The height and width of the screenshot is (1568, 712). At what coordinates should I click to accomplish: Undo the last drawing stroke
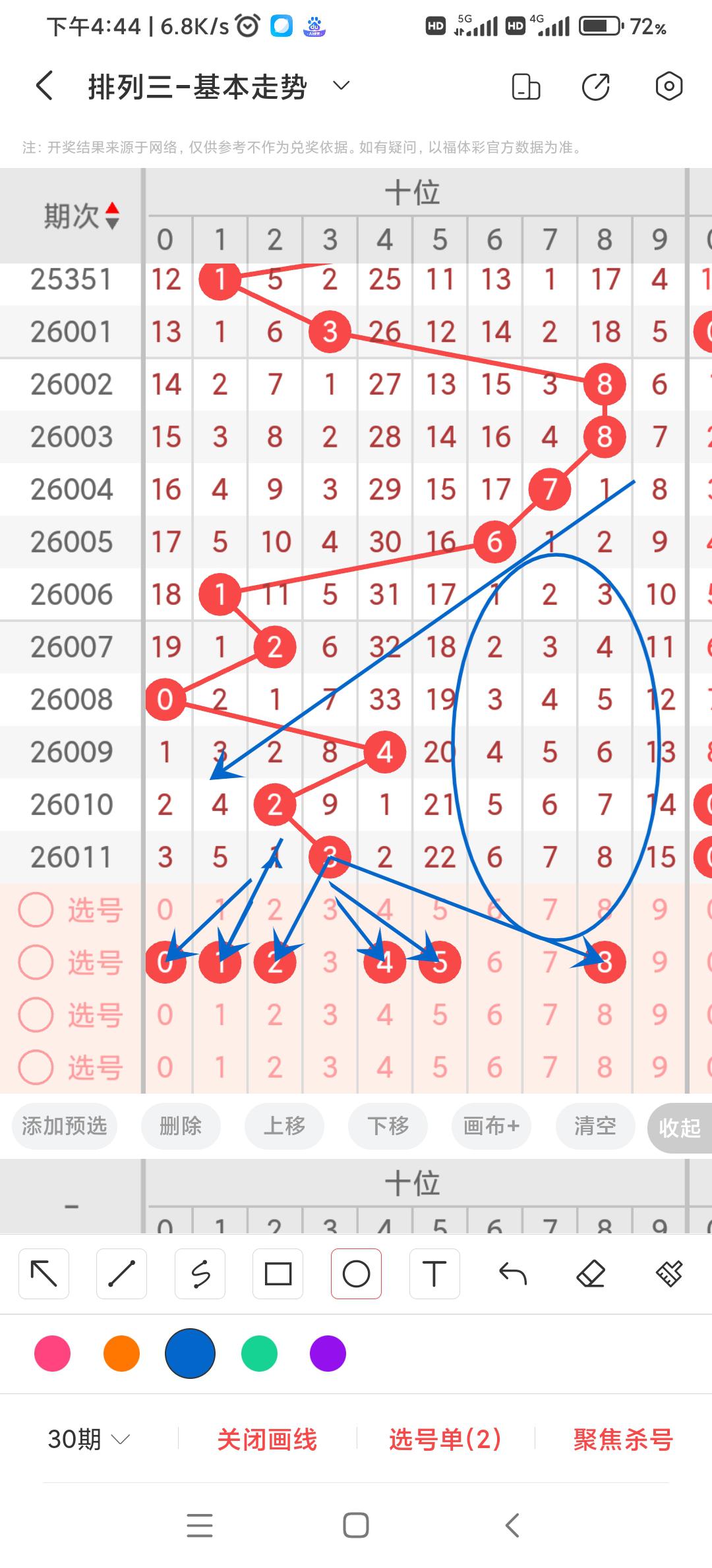click(512, 1274)
